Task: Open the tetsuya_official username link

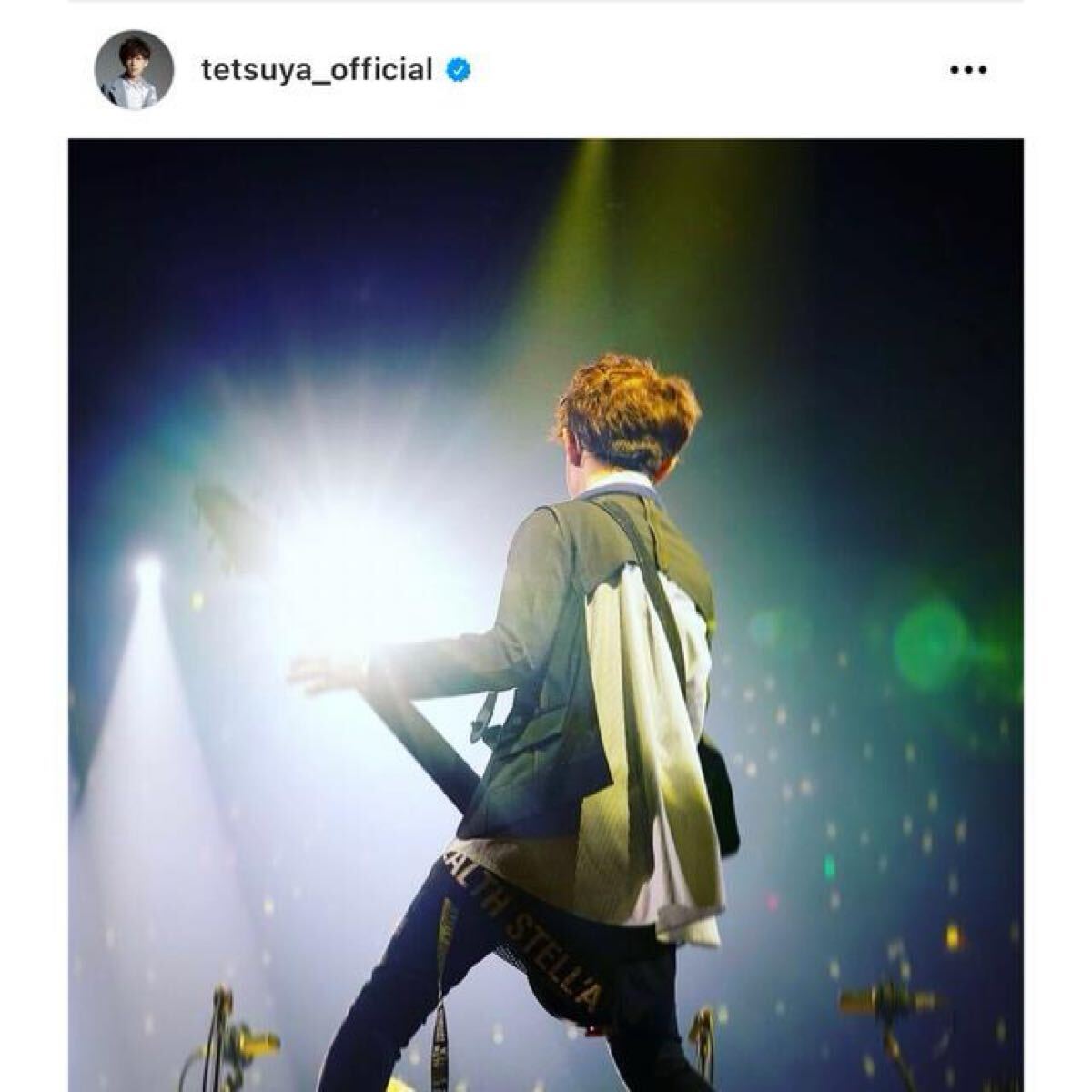Action: pyautogui.click(x=316, y=70)
